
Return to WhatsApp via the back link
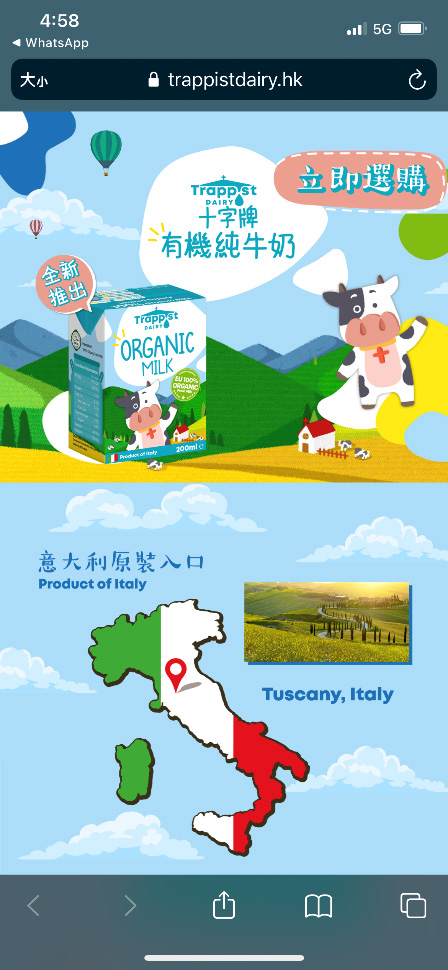pos(51,43)
